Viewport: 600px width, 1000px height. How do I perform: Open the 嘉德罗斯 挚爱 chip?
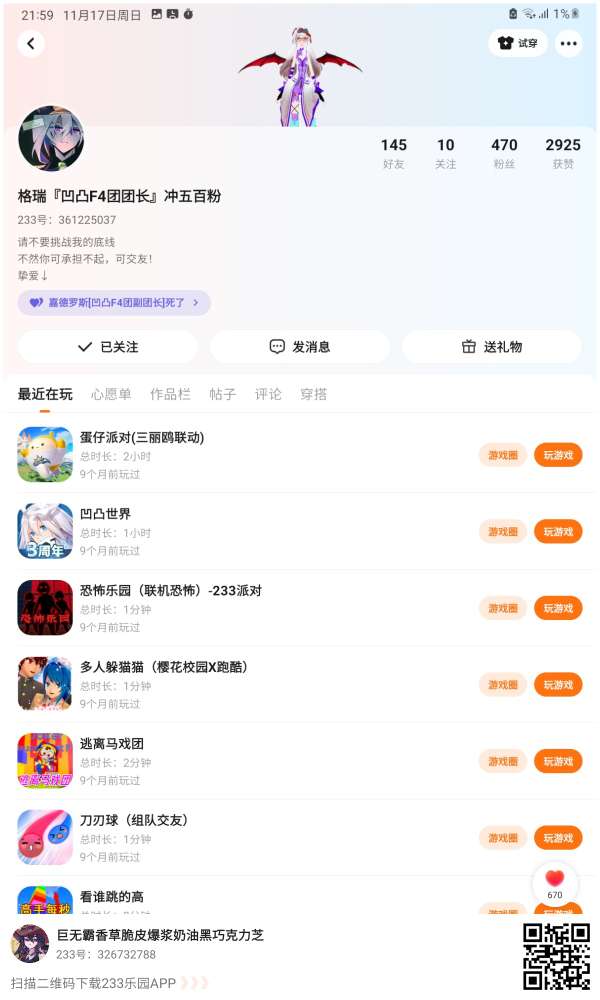pyautogui.click(x=114, y=302)
